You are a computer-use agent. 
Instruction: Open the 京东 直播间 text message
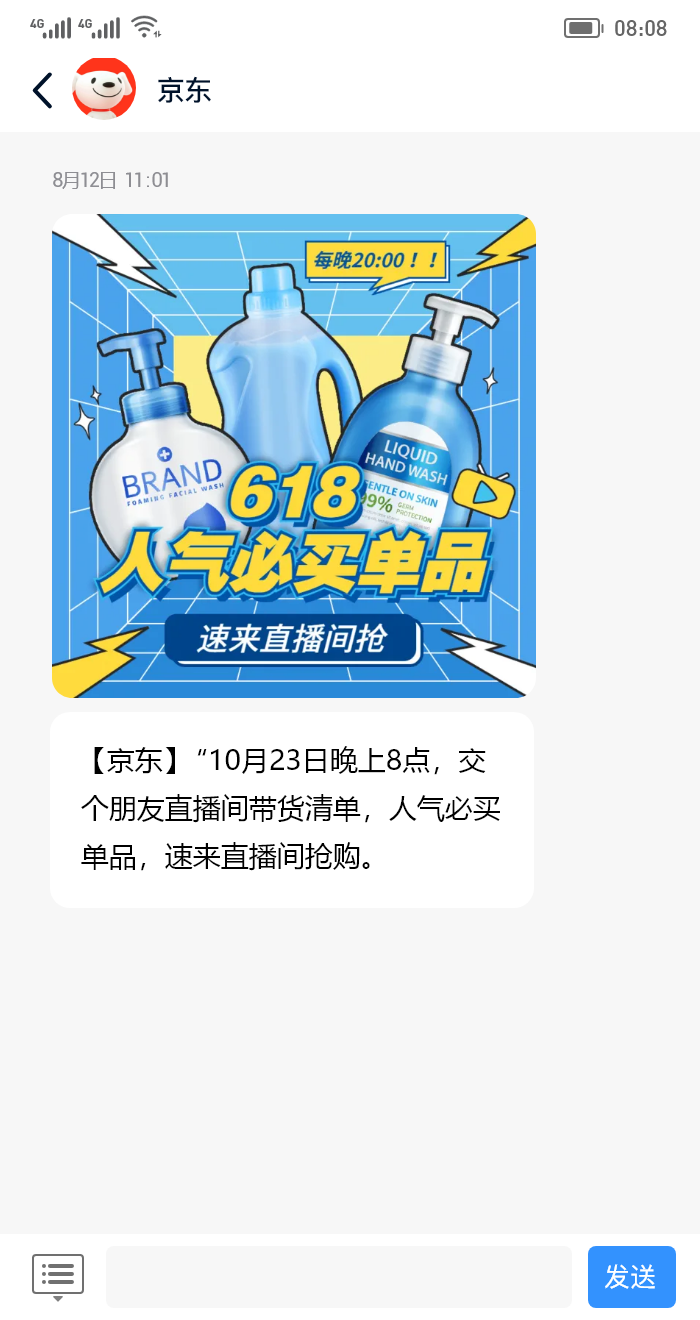coord(291,809)
